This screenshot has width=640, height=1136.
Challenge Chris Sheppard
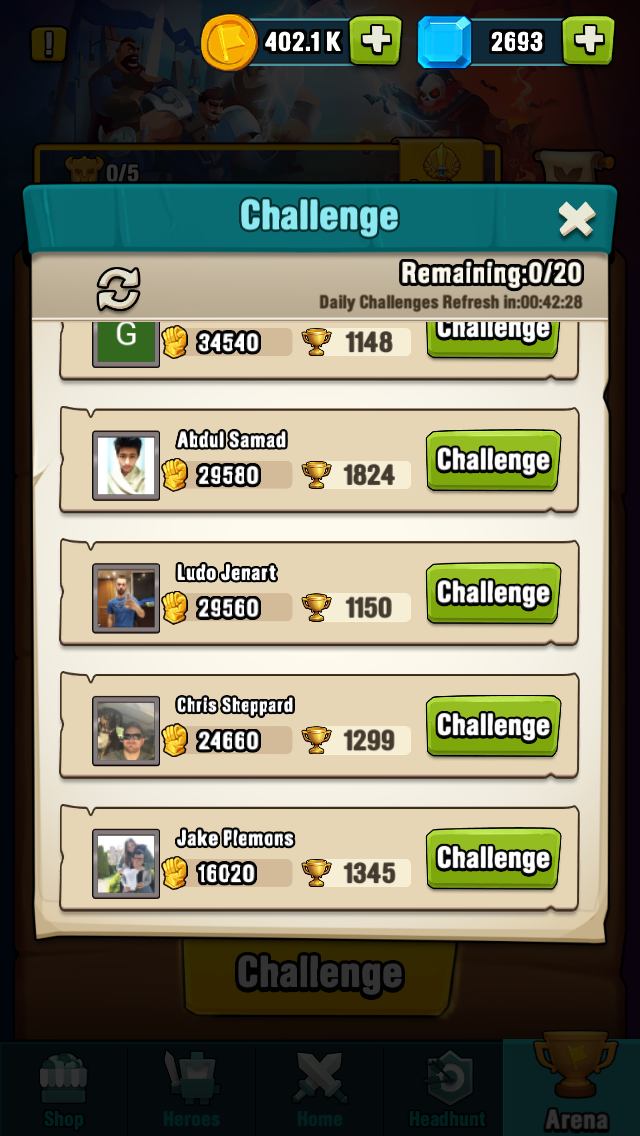pos(494,725)
